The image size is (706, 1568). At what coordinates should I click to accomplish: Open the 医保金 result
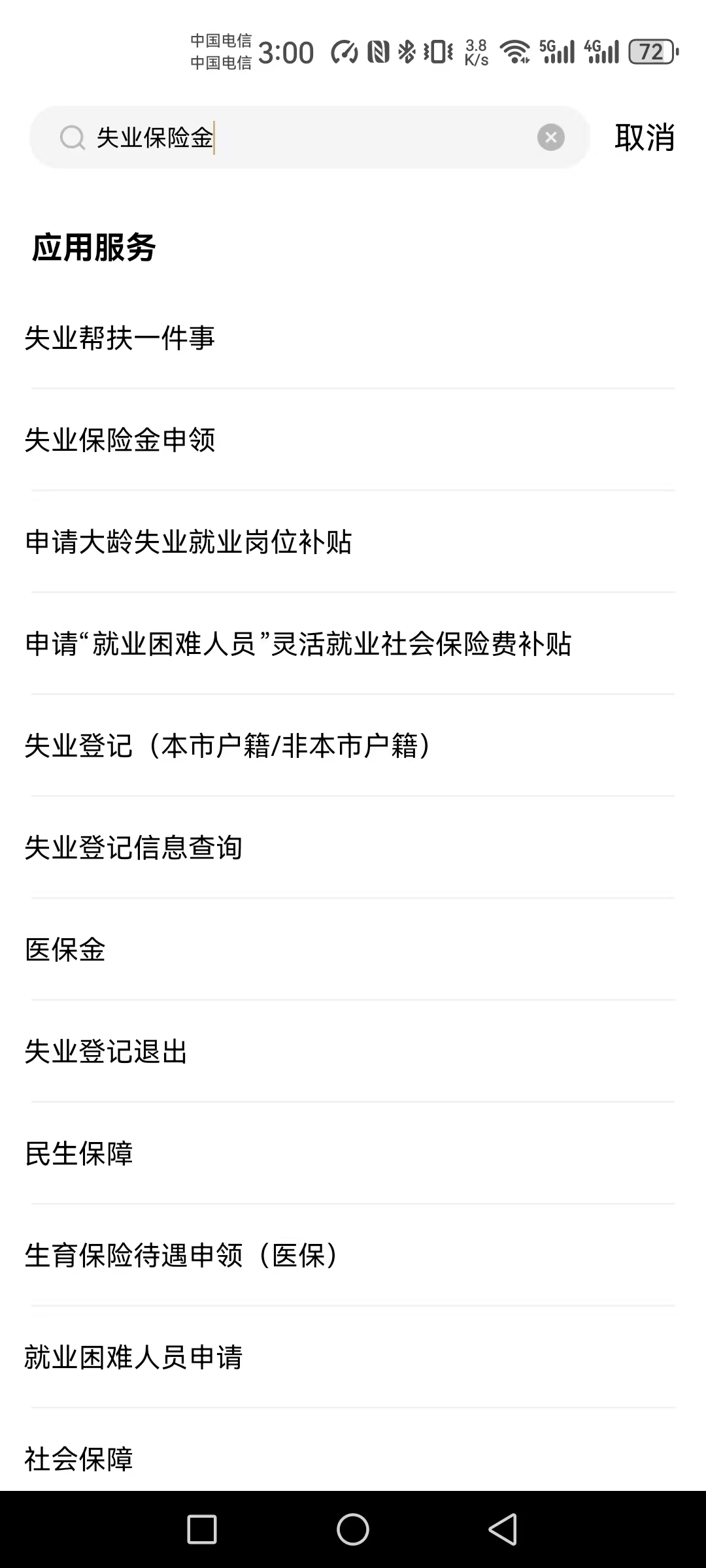click(x=65, y=950)
